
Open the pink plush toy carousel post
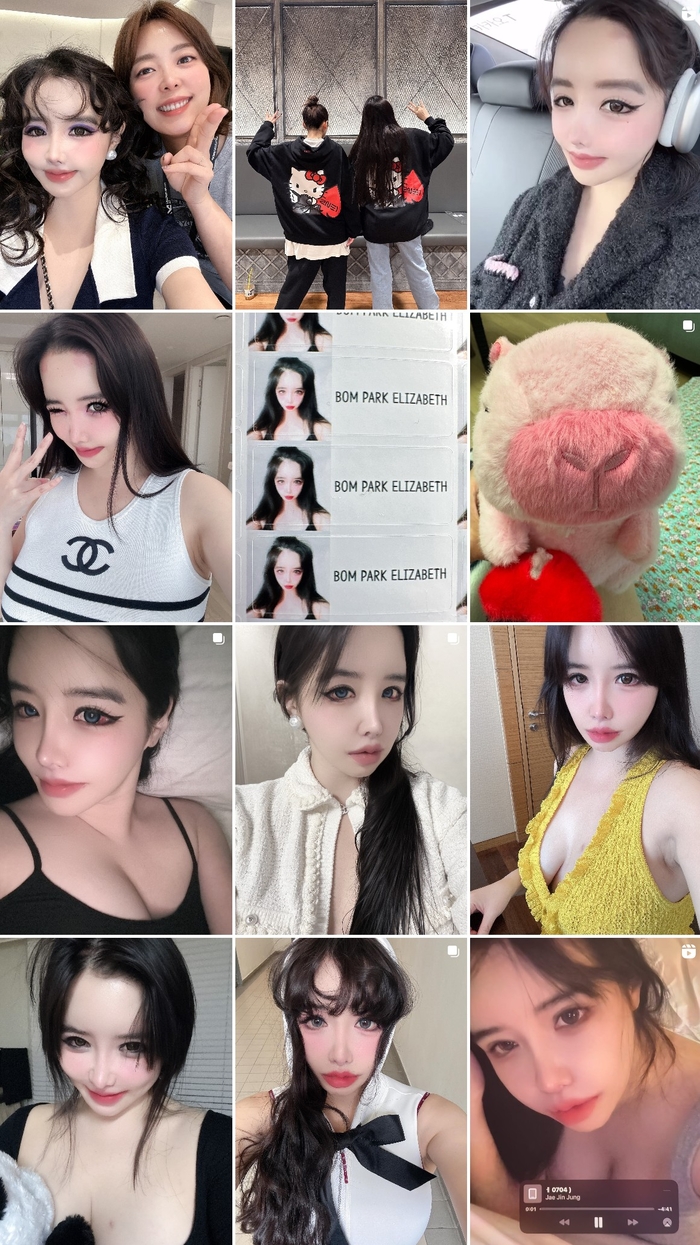coord(585,466)
